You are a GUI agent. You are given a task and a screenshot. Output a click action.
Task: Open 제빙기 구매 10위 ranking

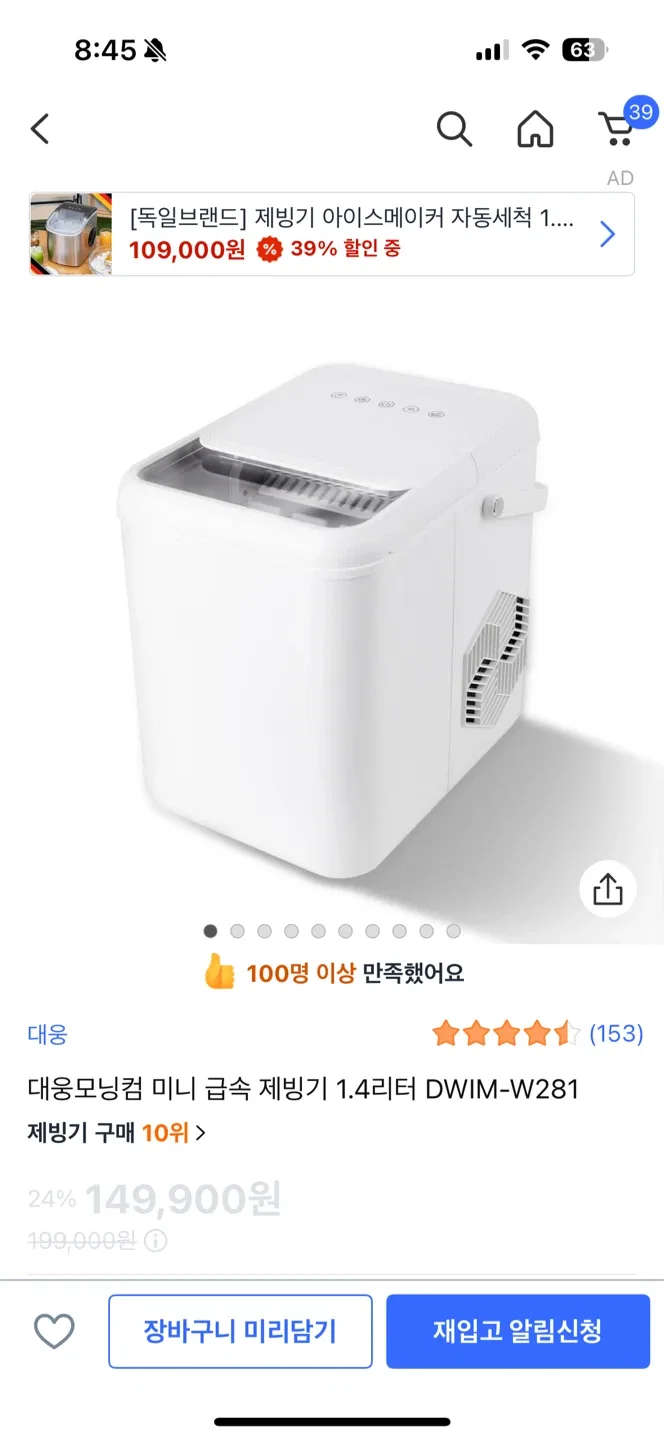tap(116, 1133)
